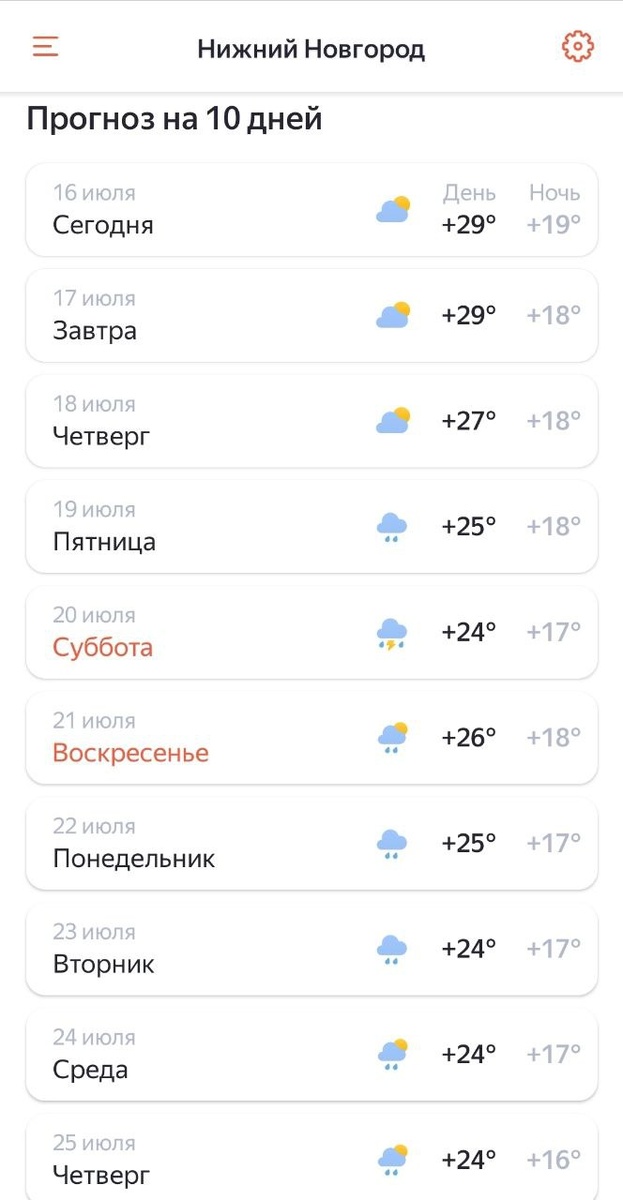
Task: Open the 18 июля Четверг forecast card
Action: coord(312,421)
